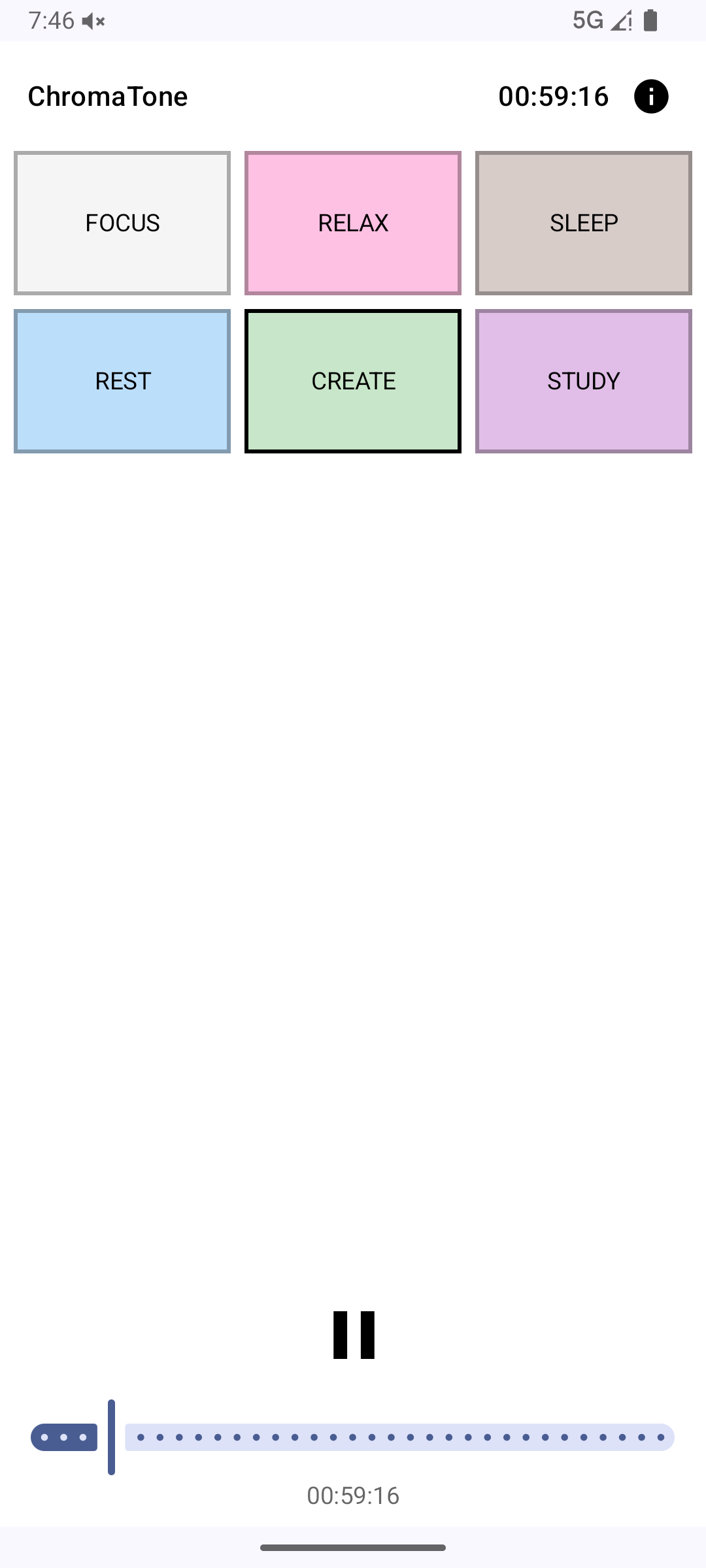
Task: Enable the STUDY sound mode
Action: tap(583, 381)
